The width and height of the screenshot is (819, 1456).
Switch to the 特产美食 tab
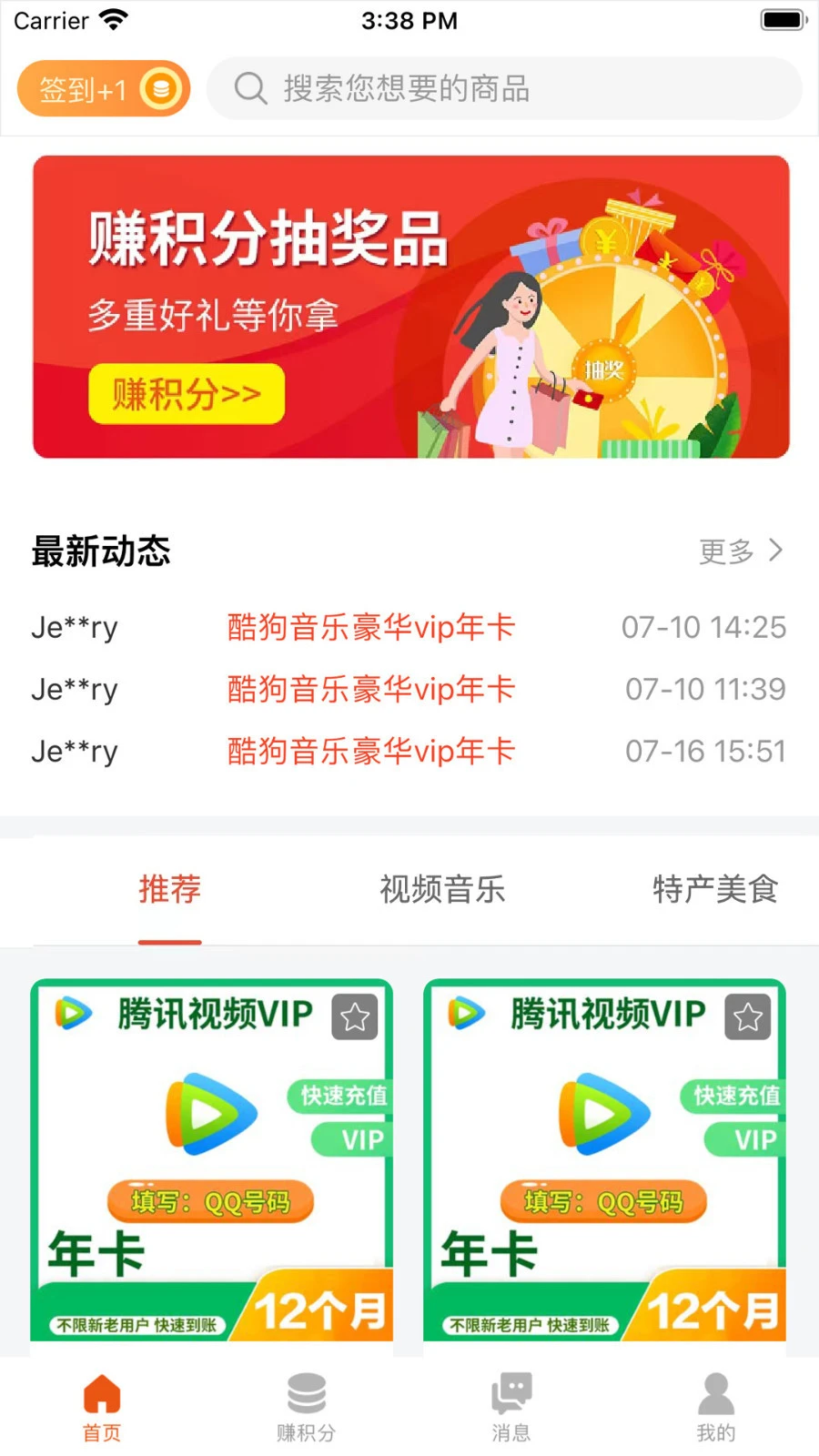[716, 890]
